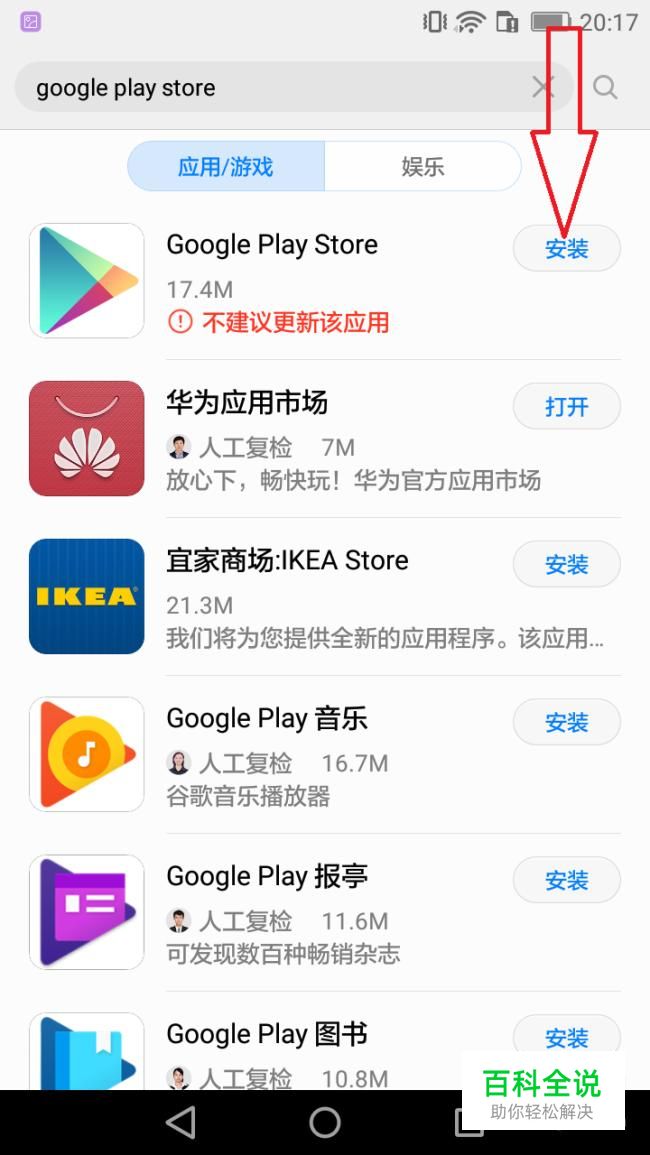650x1155 pixels.
Task: Clear the search text with the X
Action: 543,88
